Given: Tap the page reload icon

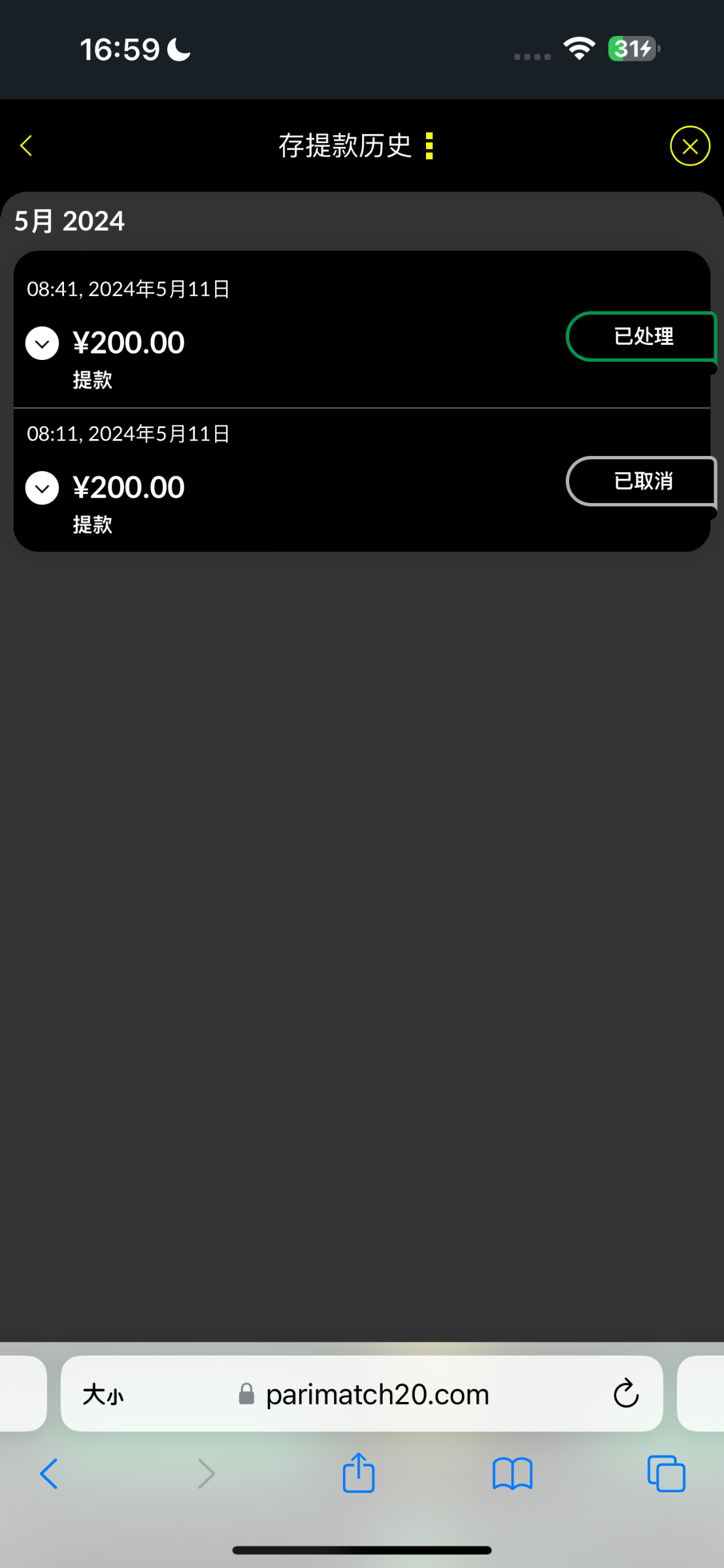Looking at the screenshot, I should pyautogui.click(x=625, y=1393).
